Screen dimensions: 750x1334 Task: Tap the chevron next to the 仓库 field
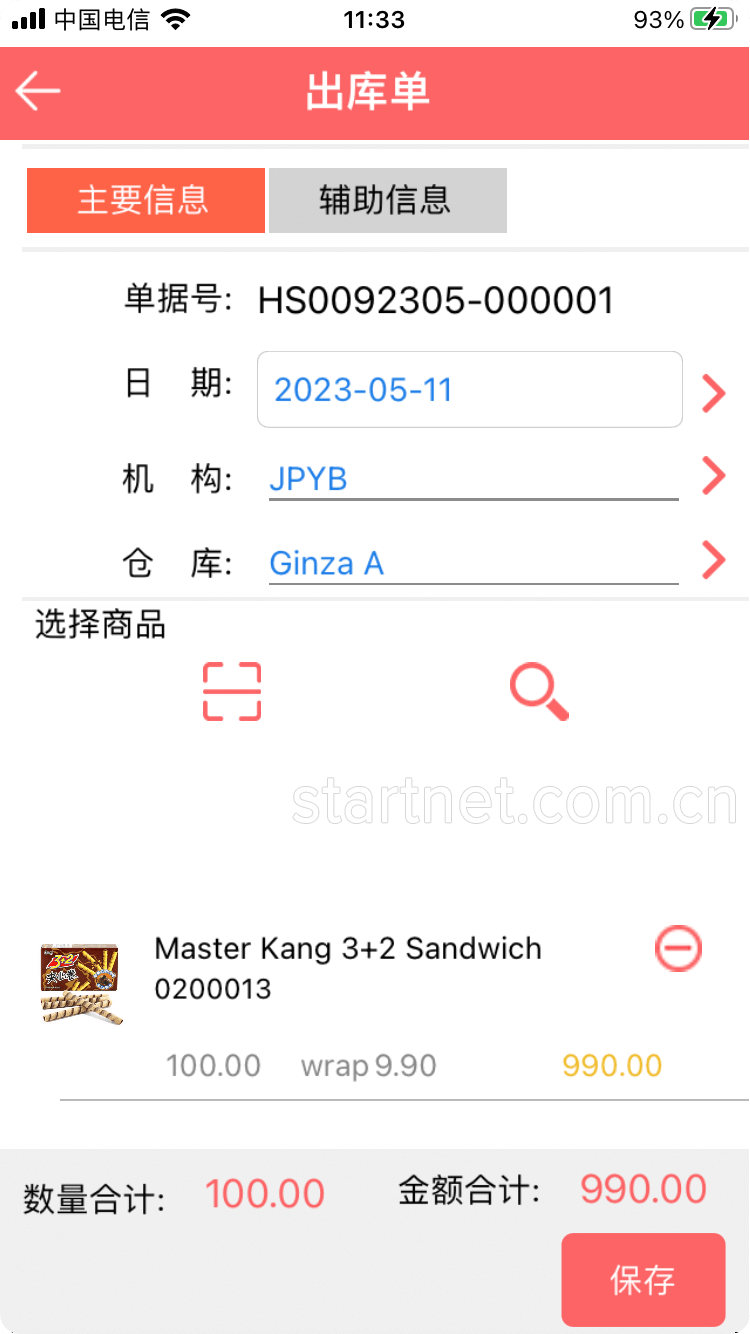point(713,560)
